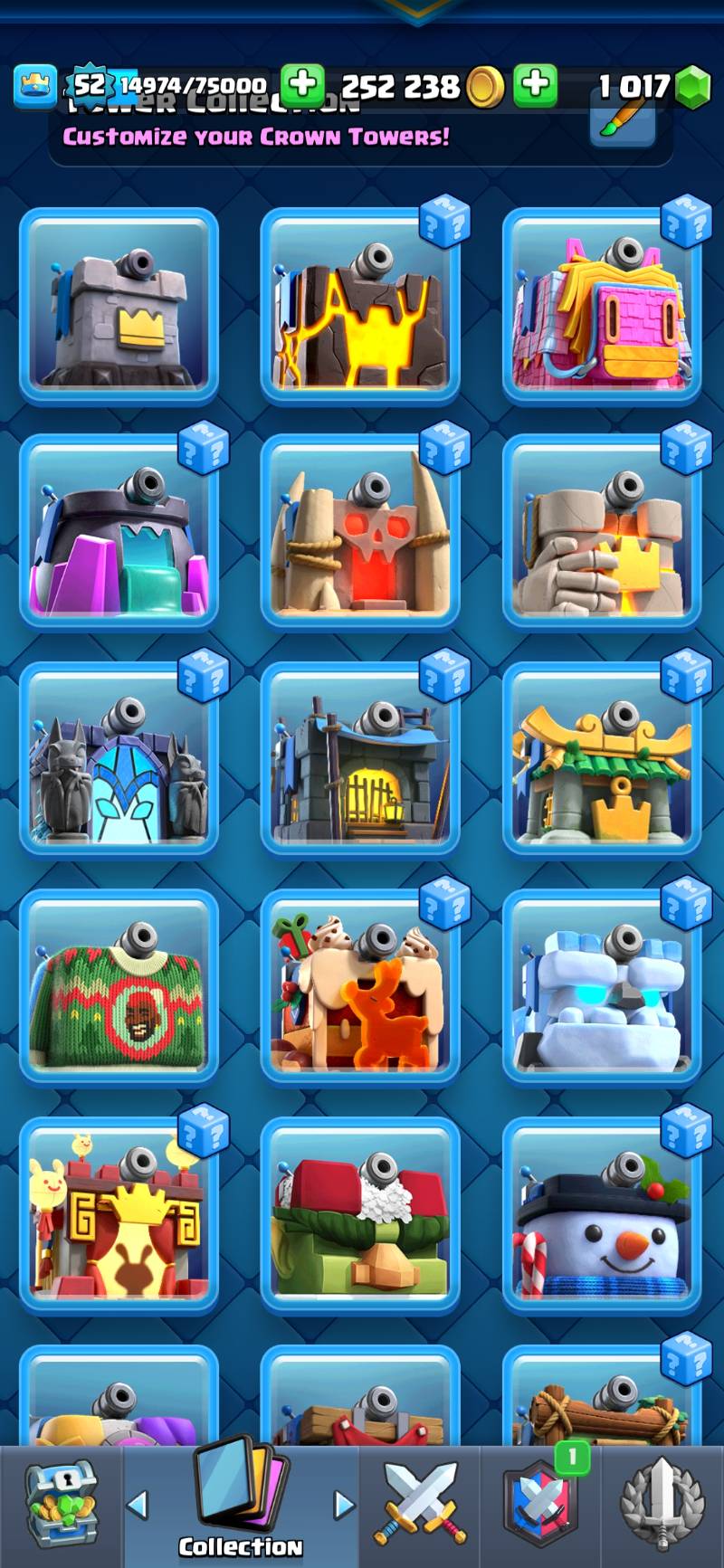Viewport: 724px width, 1568px height.
Task: Select the ice golem tower skin
Action: click(602, 988)
